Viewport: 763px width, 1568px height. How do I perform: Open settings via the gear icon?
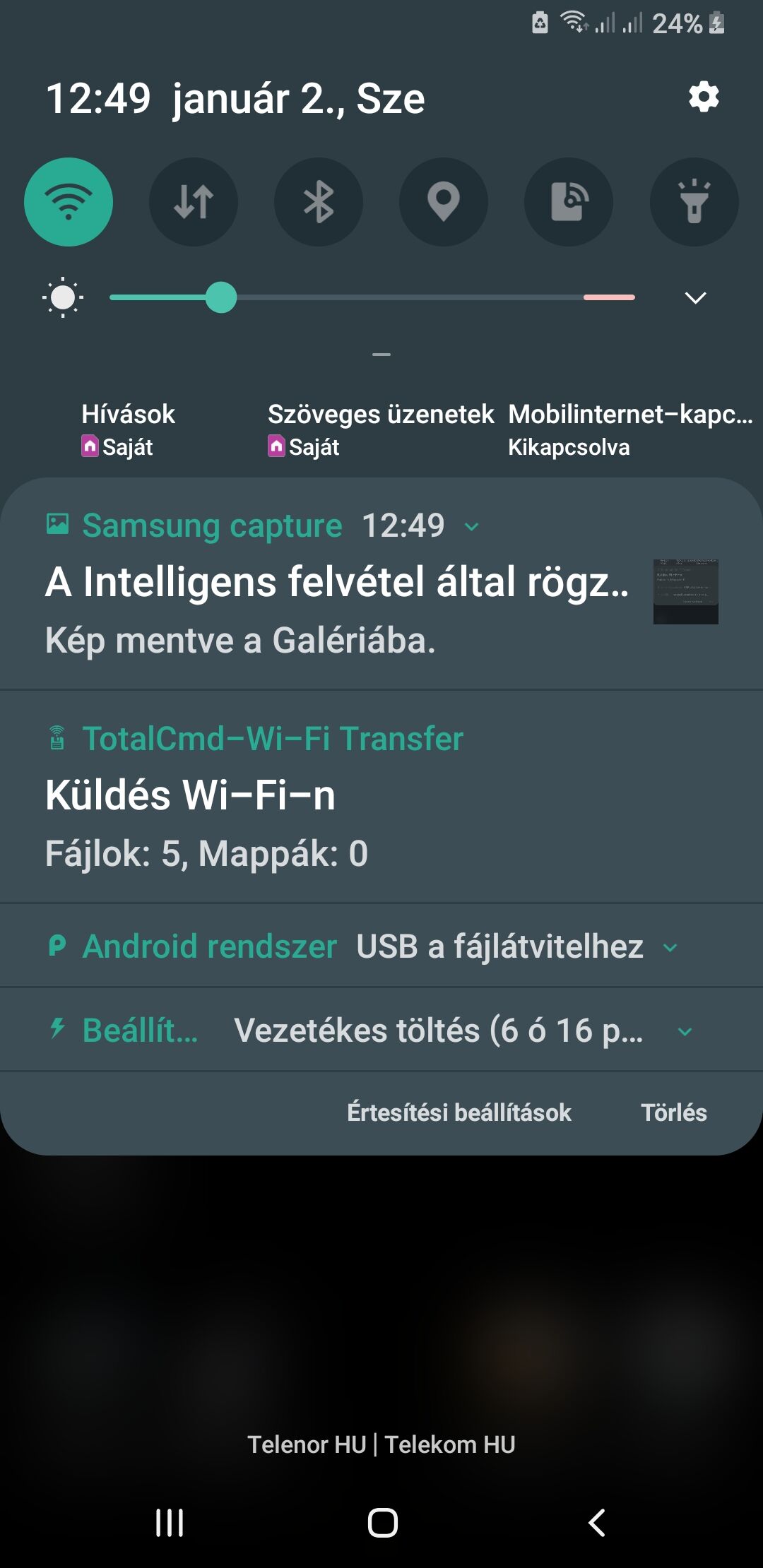(704, 97)
